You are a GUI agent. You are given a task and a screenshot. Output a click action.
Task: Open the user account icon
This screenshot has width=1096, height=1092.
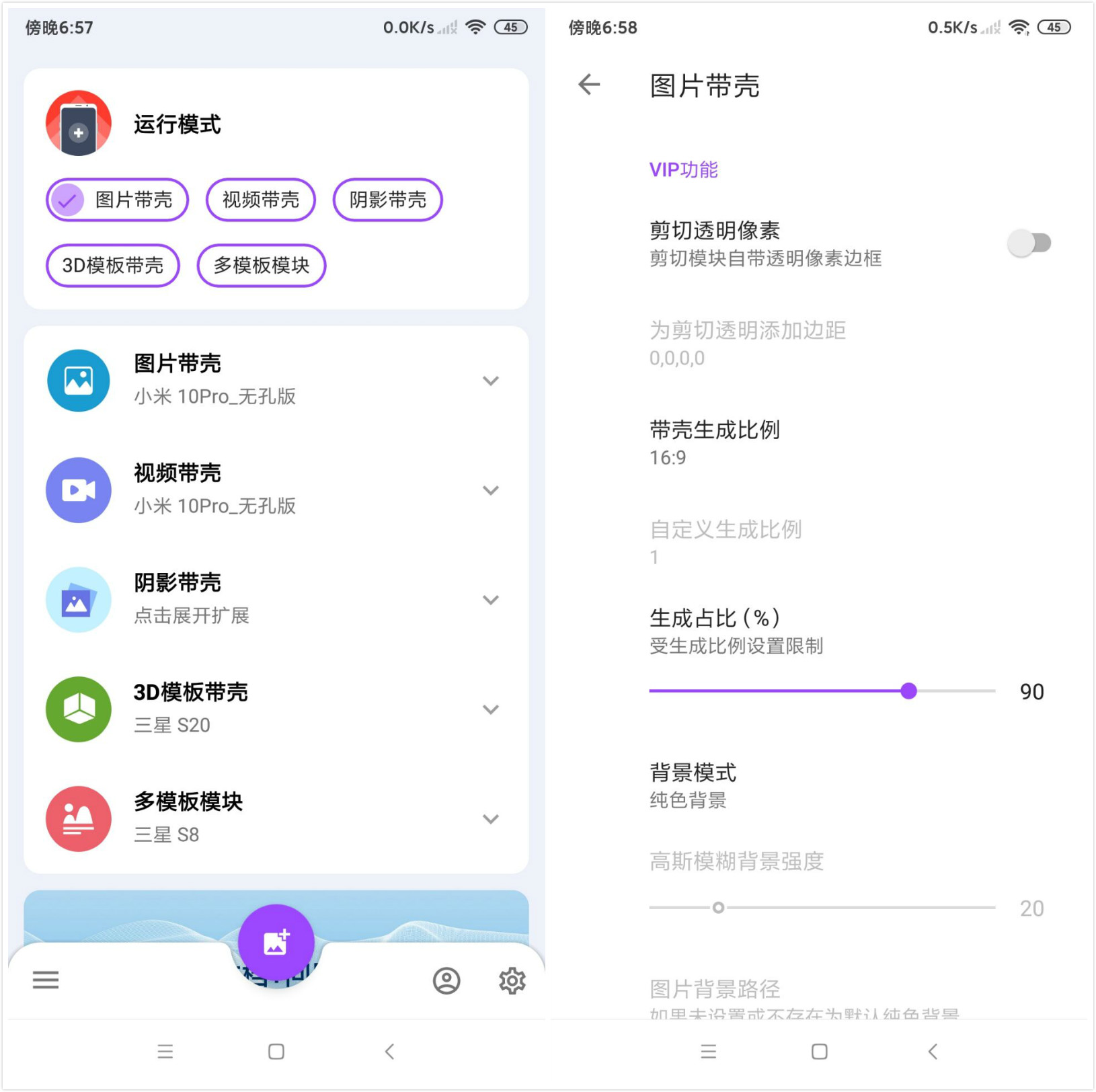pos(446,981)
